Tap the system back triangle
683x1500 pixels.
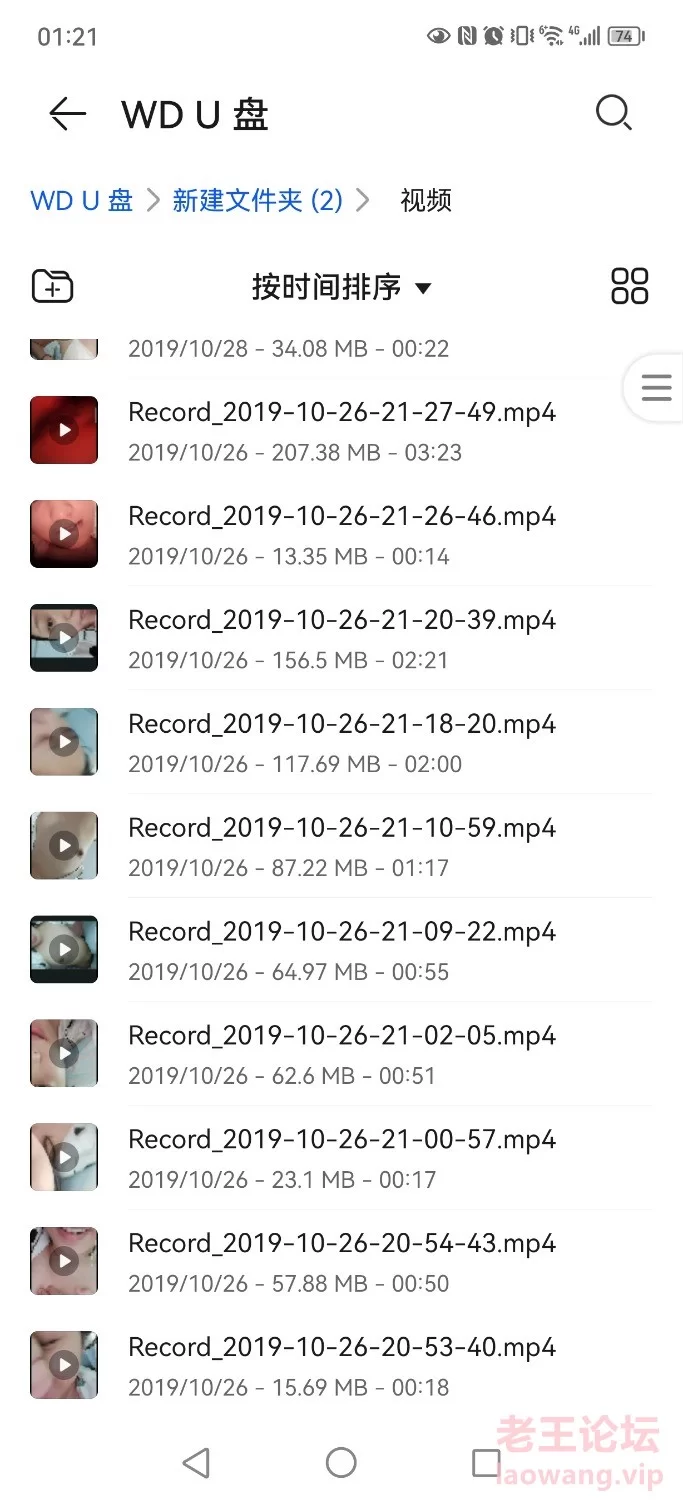pos(196,1463)
